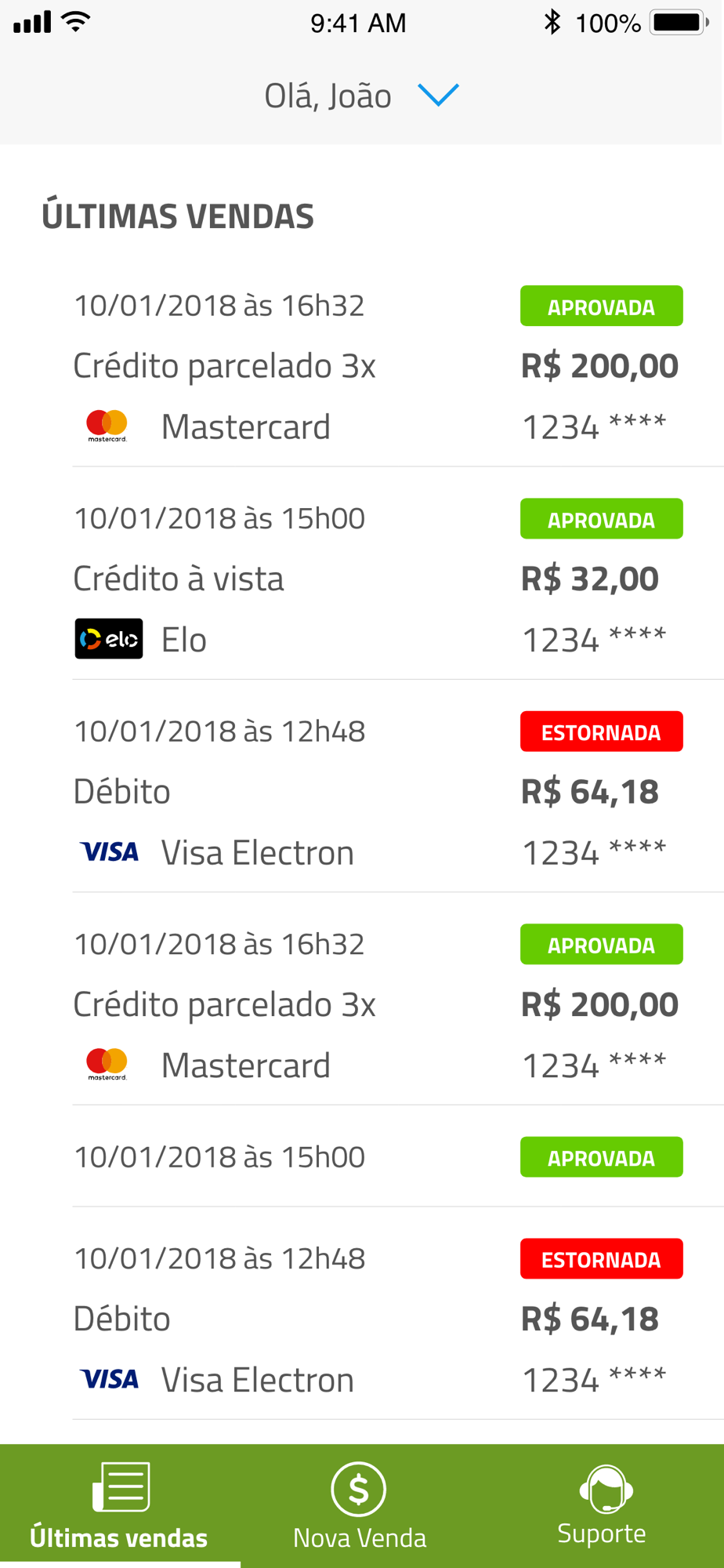Start a new sale via Nova Venda
Image resolution: width=724 pixels, height=1568 pixels.
tap(360, 1506)
